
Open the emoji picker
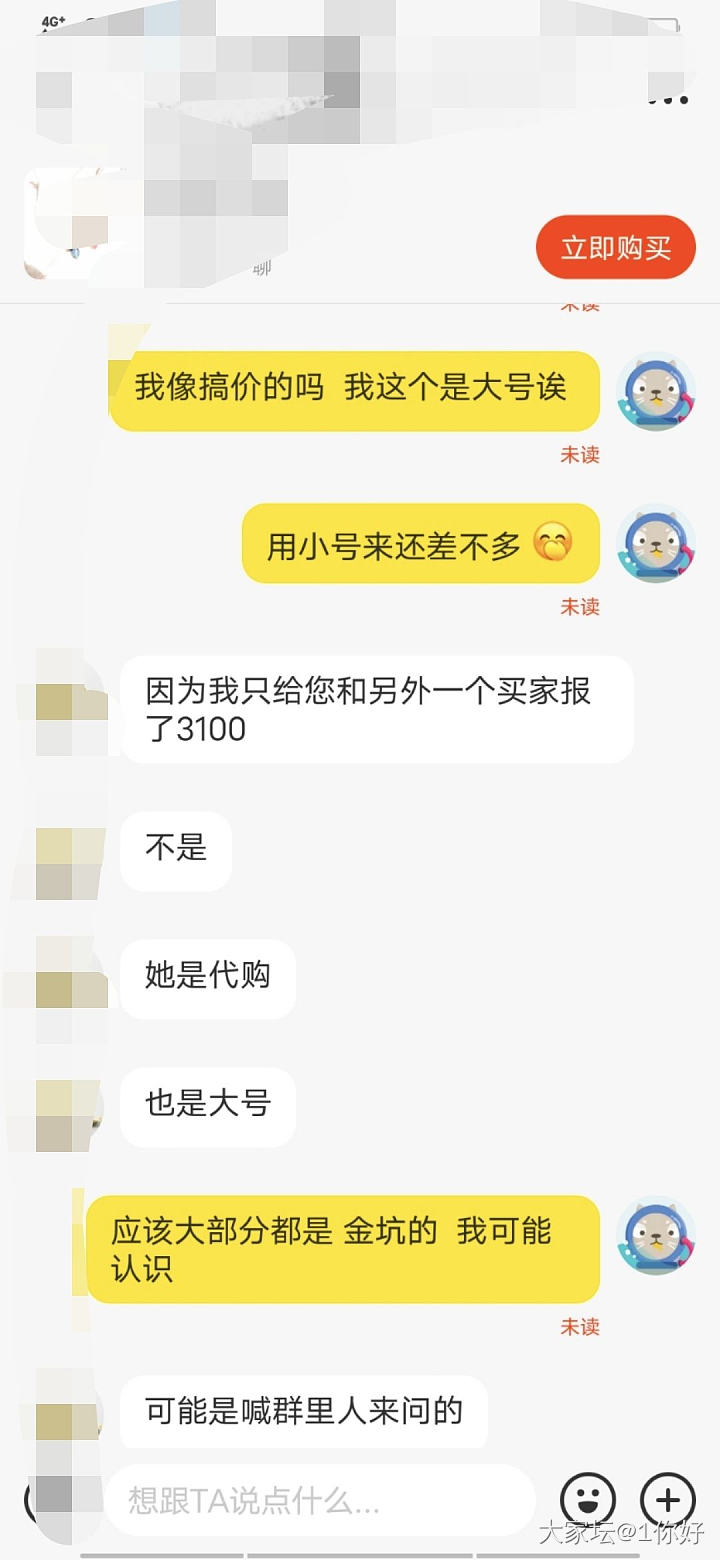[588, 1500]
